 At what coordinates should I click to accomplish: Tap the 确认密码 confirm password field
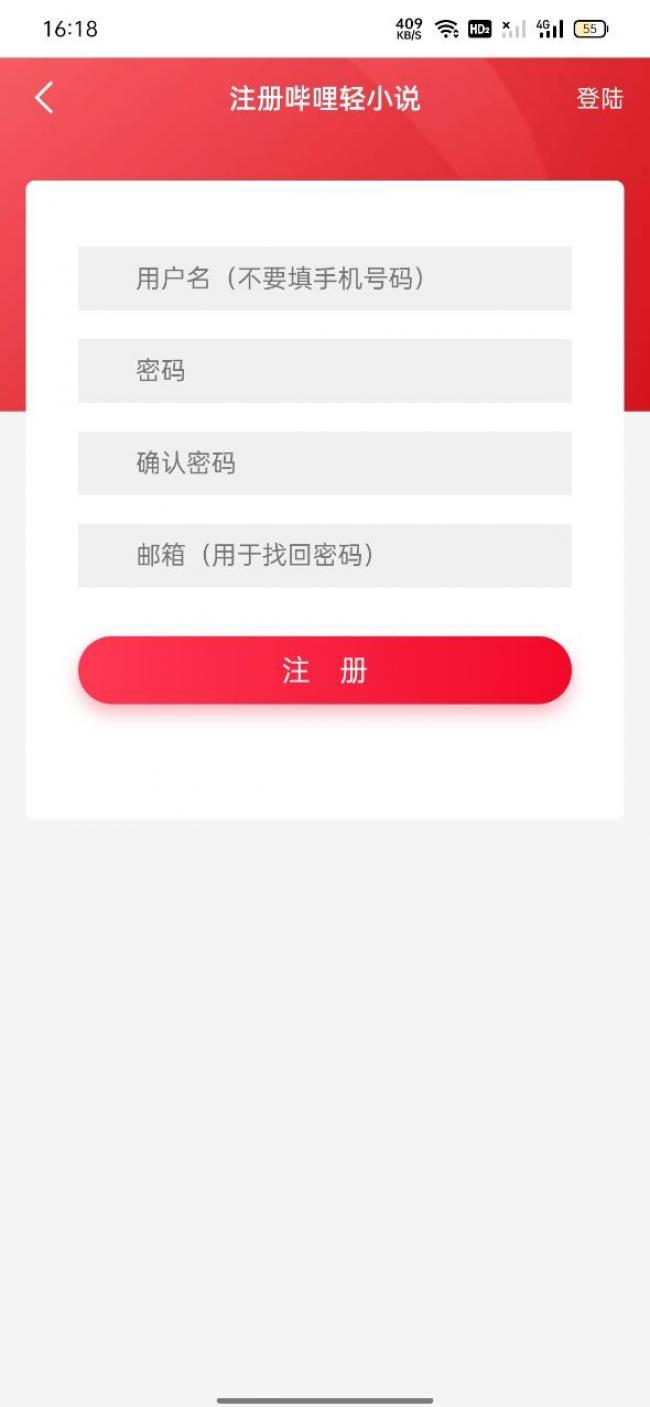325,463
